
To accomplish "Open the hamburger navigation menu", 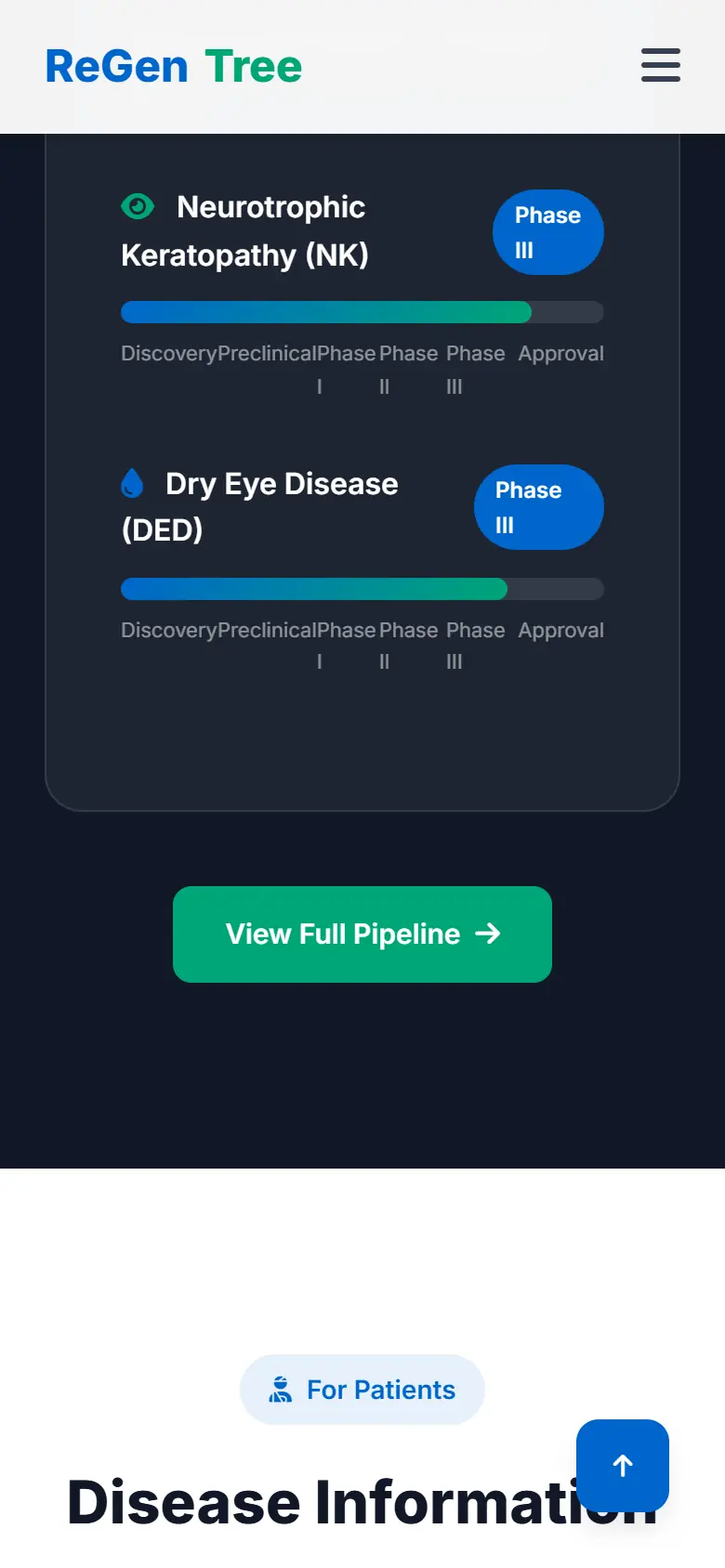I will coord(661,66).
